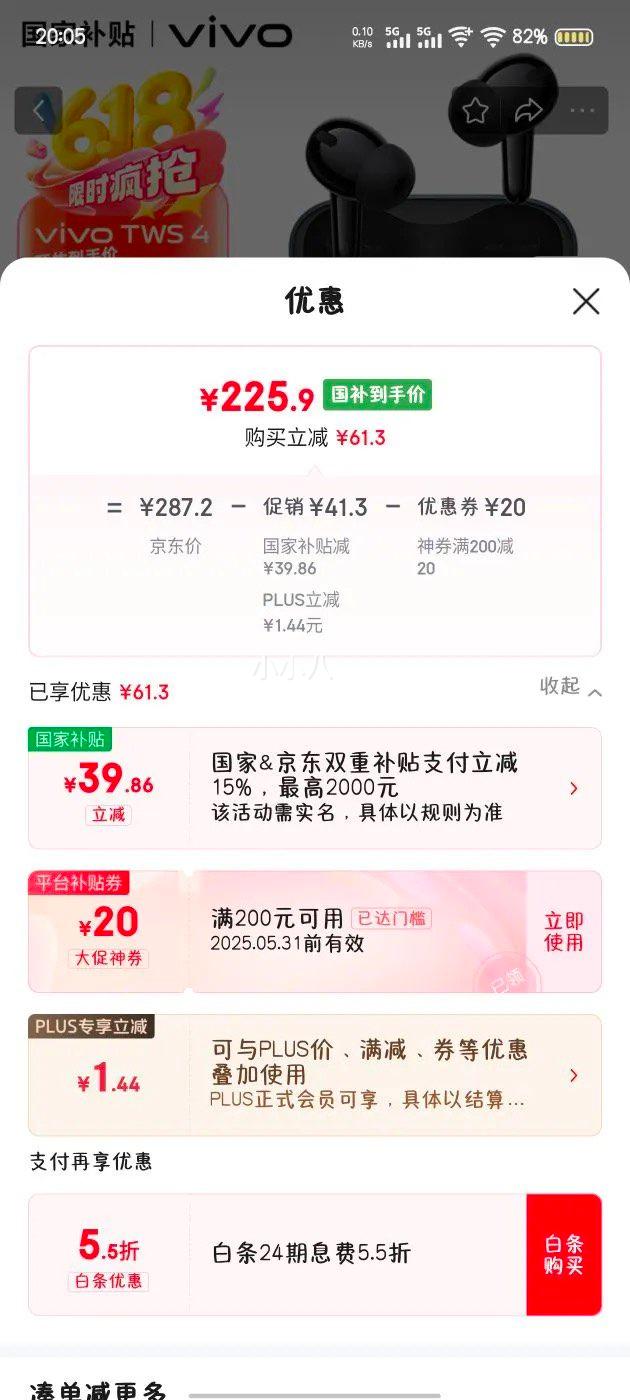The height and width of the screenshot is (1400, 630).
Task: Open the PLUS专享立减 ¥1.44 details
Action: (x=315, y=1075)
